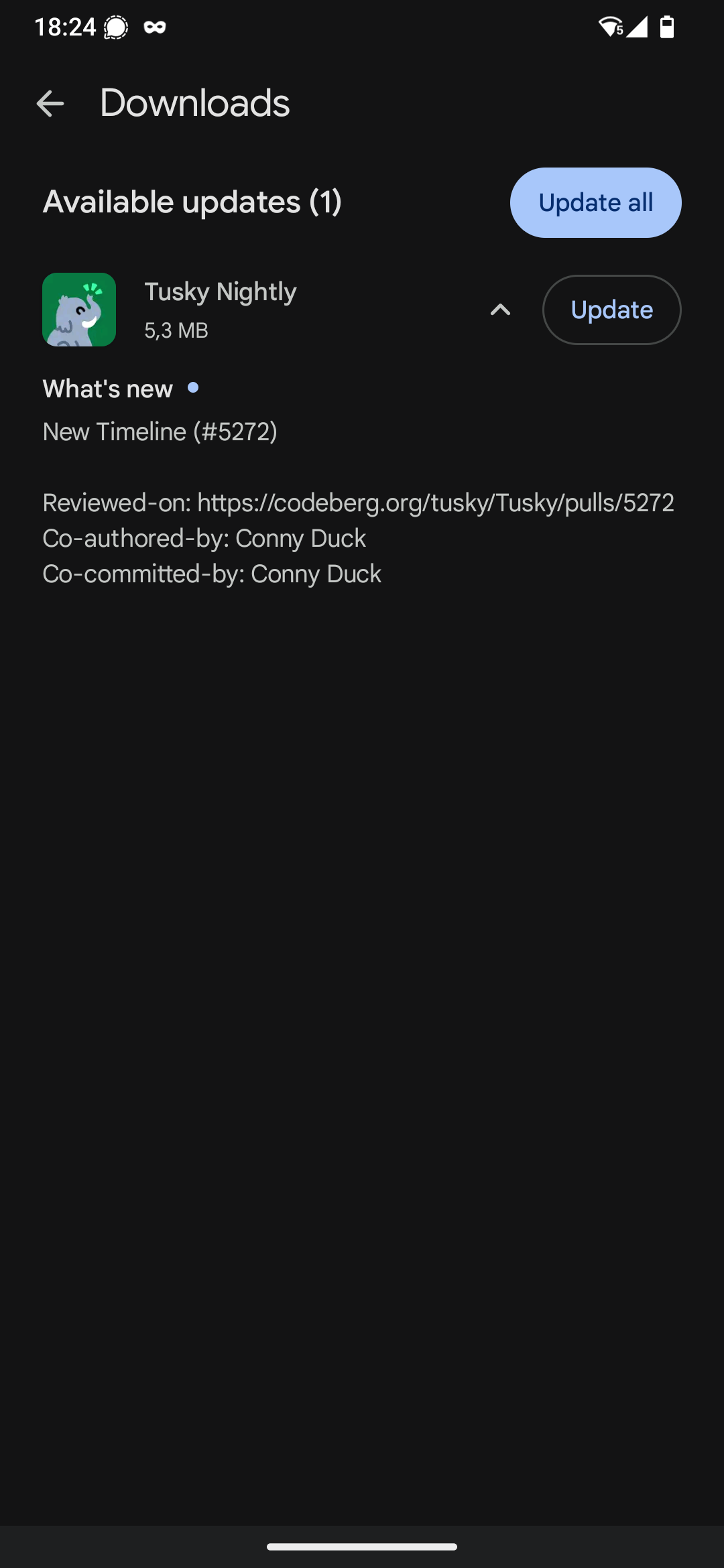Tap the Update all button
Viewport: 724px width, 1568px height.
click(x=595, y=202)
